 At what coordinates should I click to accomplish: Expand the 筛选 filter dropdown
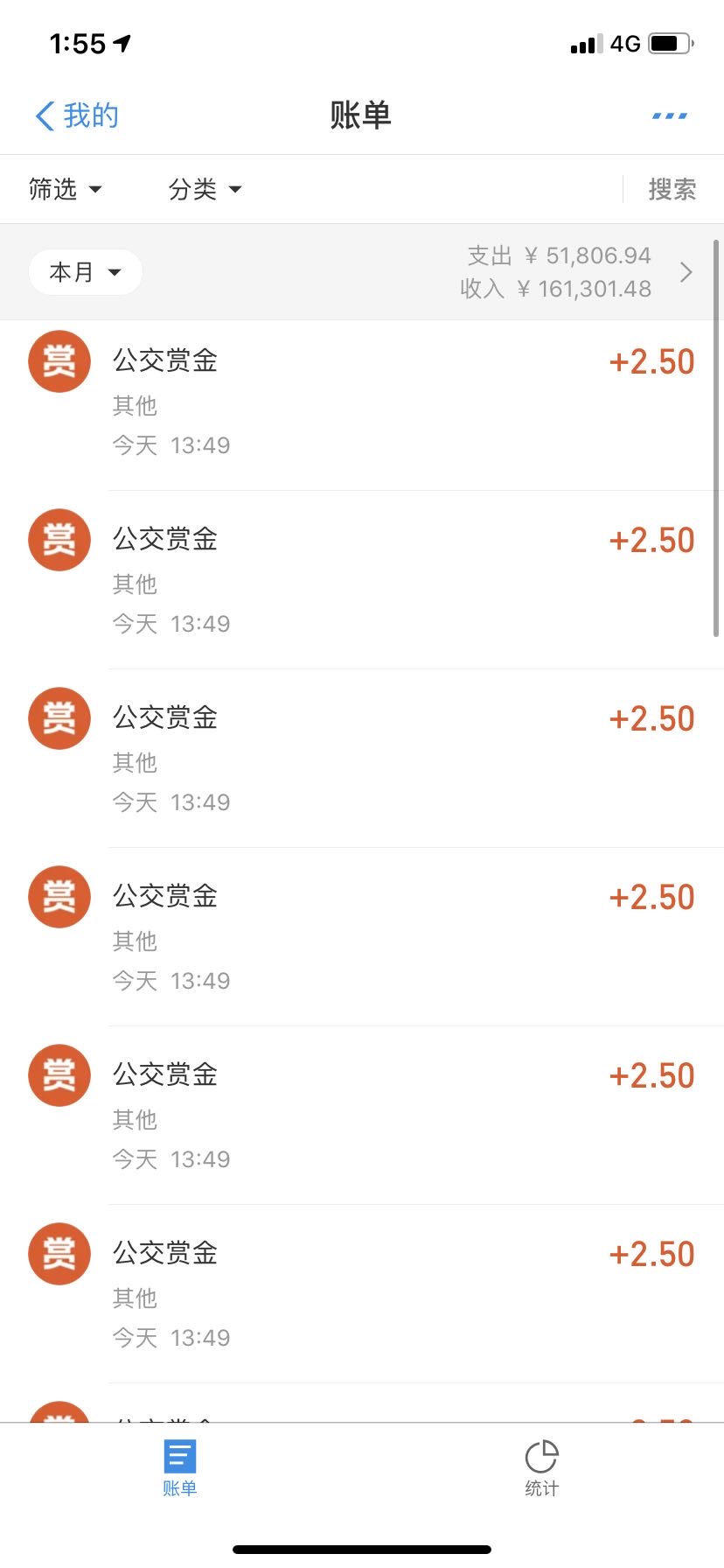tap(66, 189)
